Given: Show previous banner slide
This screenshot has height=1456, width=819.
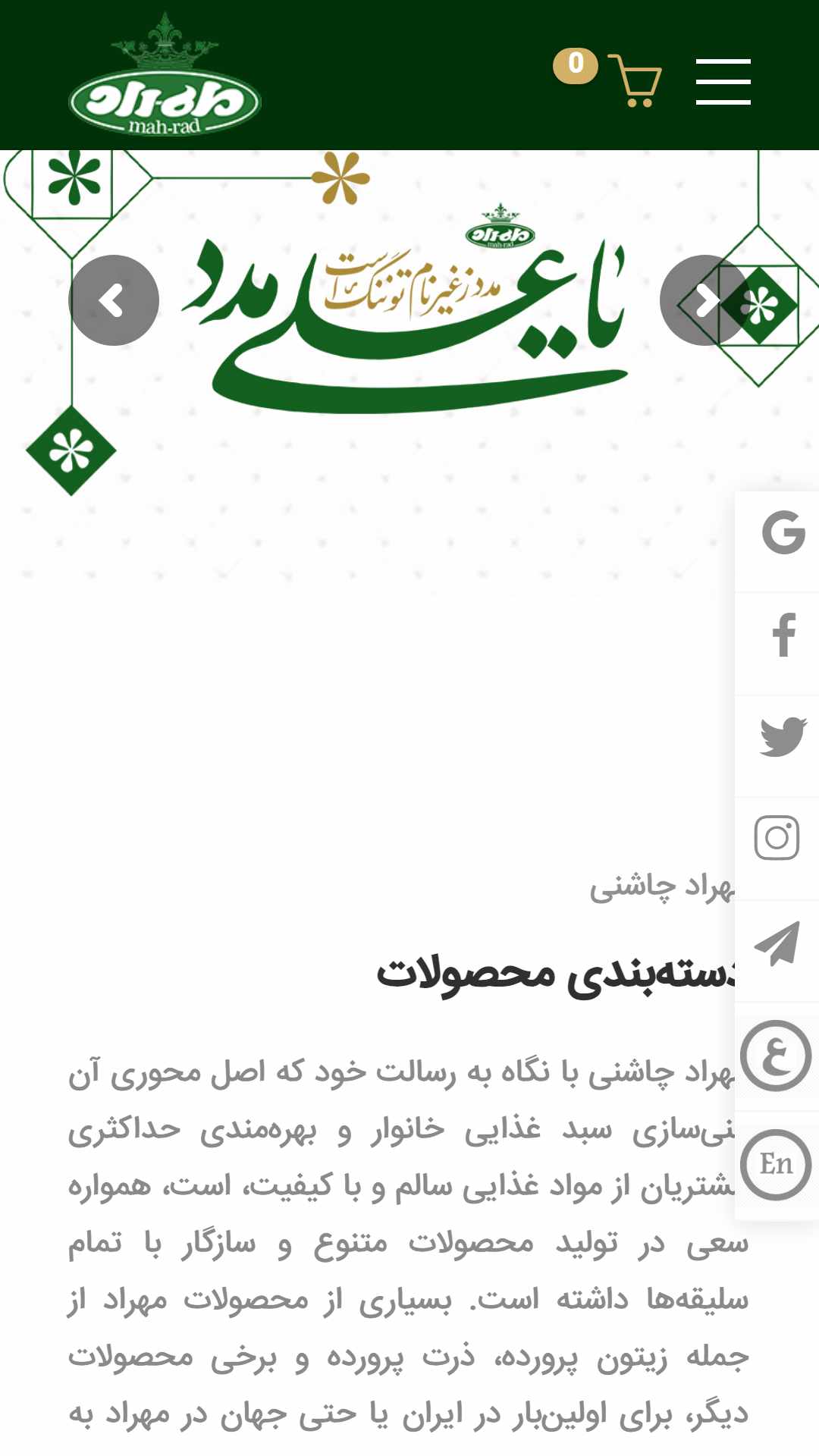Looking at the screenshot, I should coord(114,300).
